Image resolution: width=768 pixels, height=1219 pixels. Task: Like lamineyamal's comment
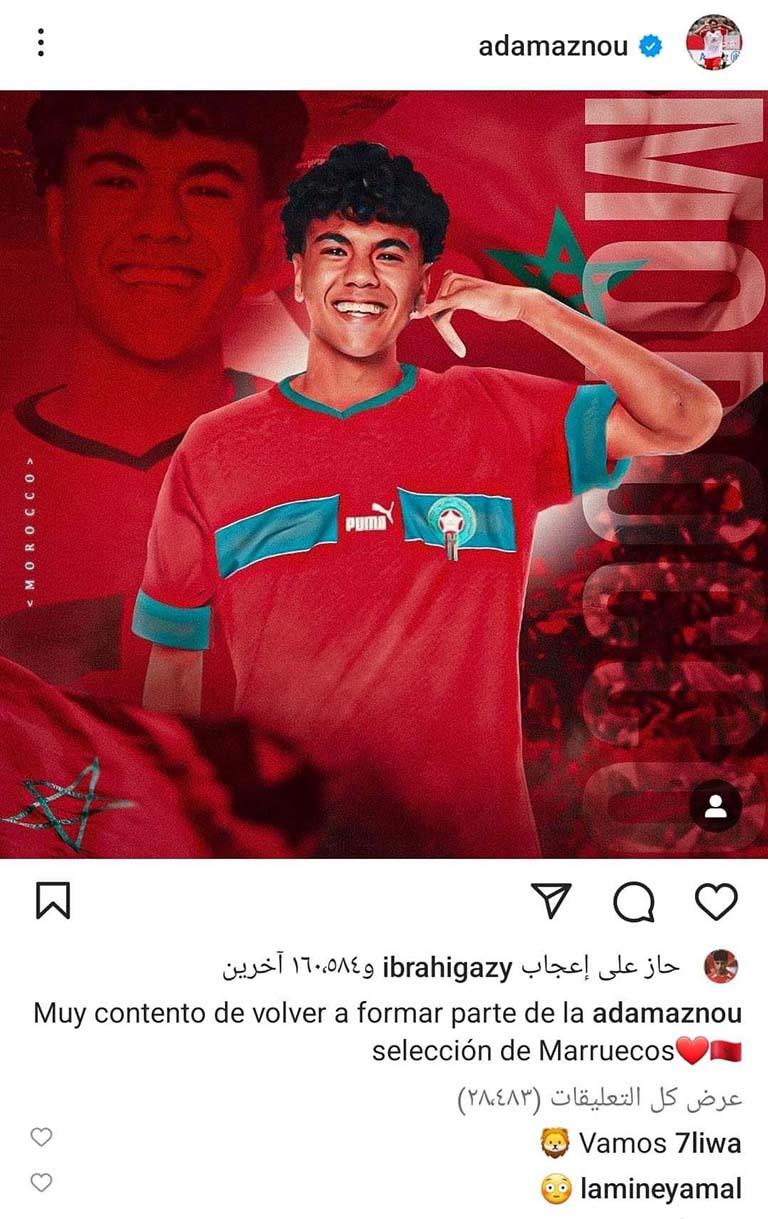point(41,1183)
